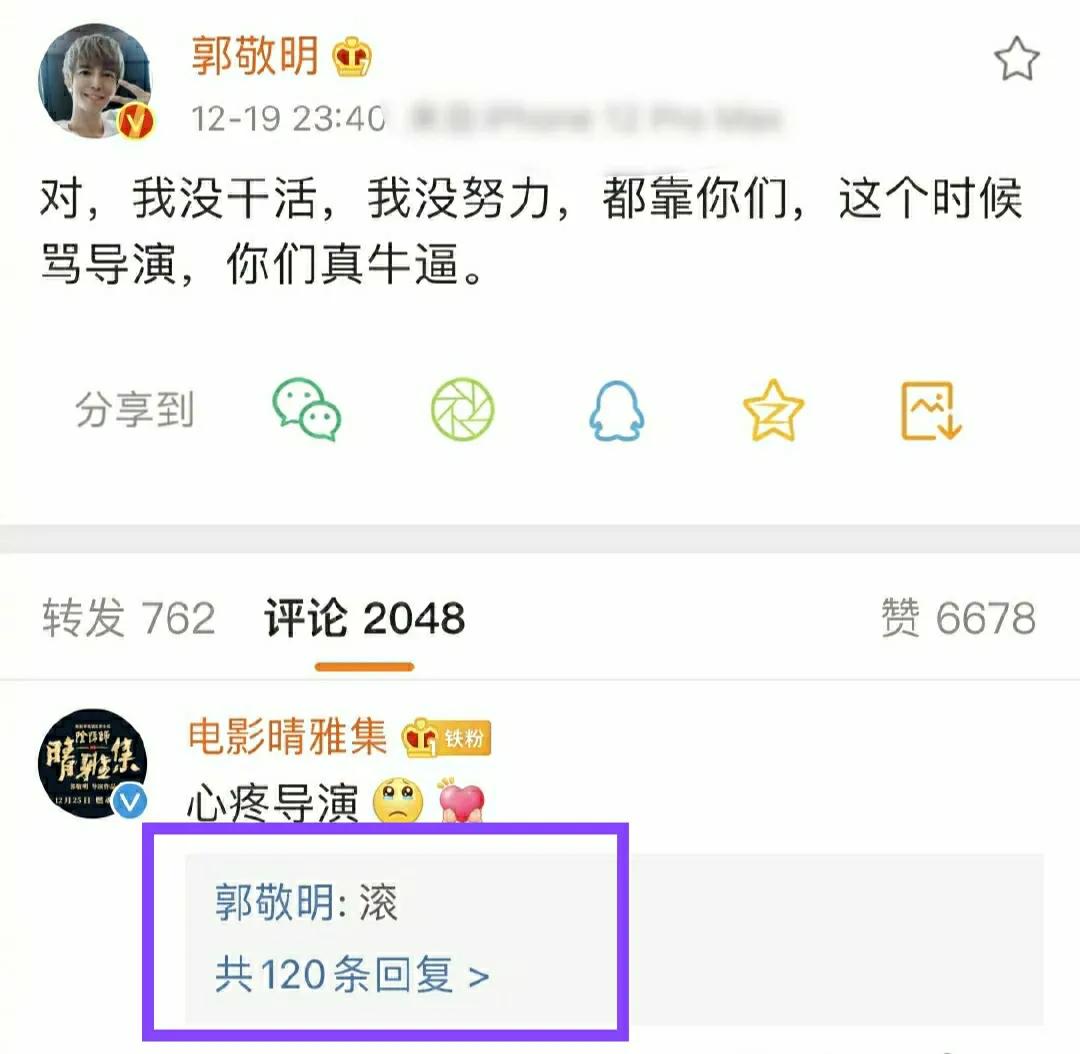This screenshot has height=1054, width=1080.
Task: Favorite this post with the star icon
Action: click(1016, 61)
